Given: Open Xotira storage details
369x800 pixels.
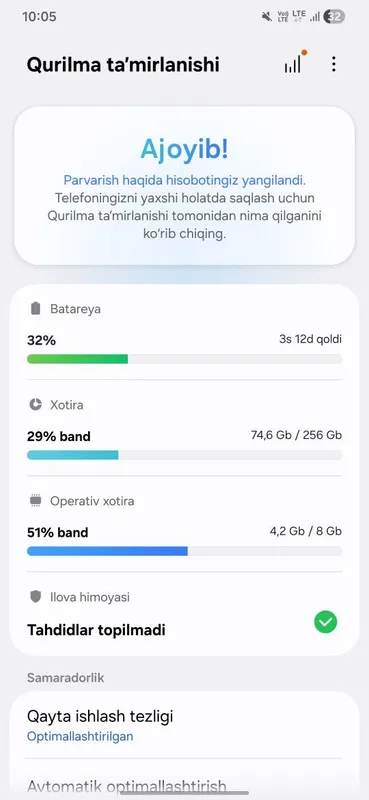Looking at the screenshot, I should click(x=184, y=429).
